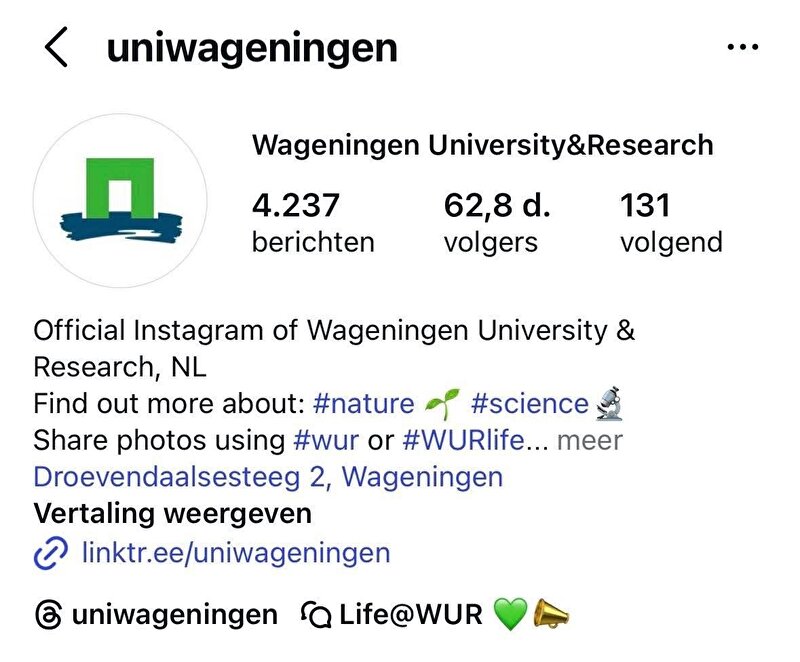Expand the bio with meer
Image resolution: width=800 pixels, height=662 pixels.
589,440
